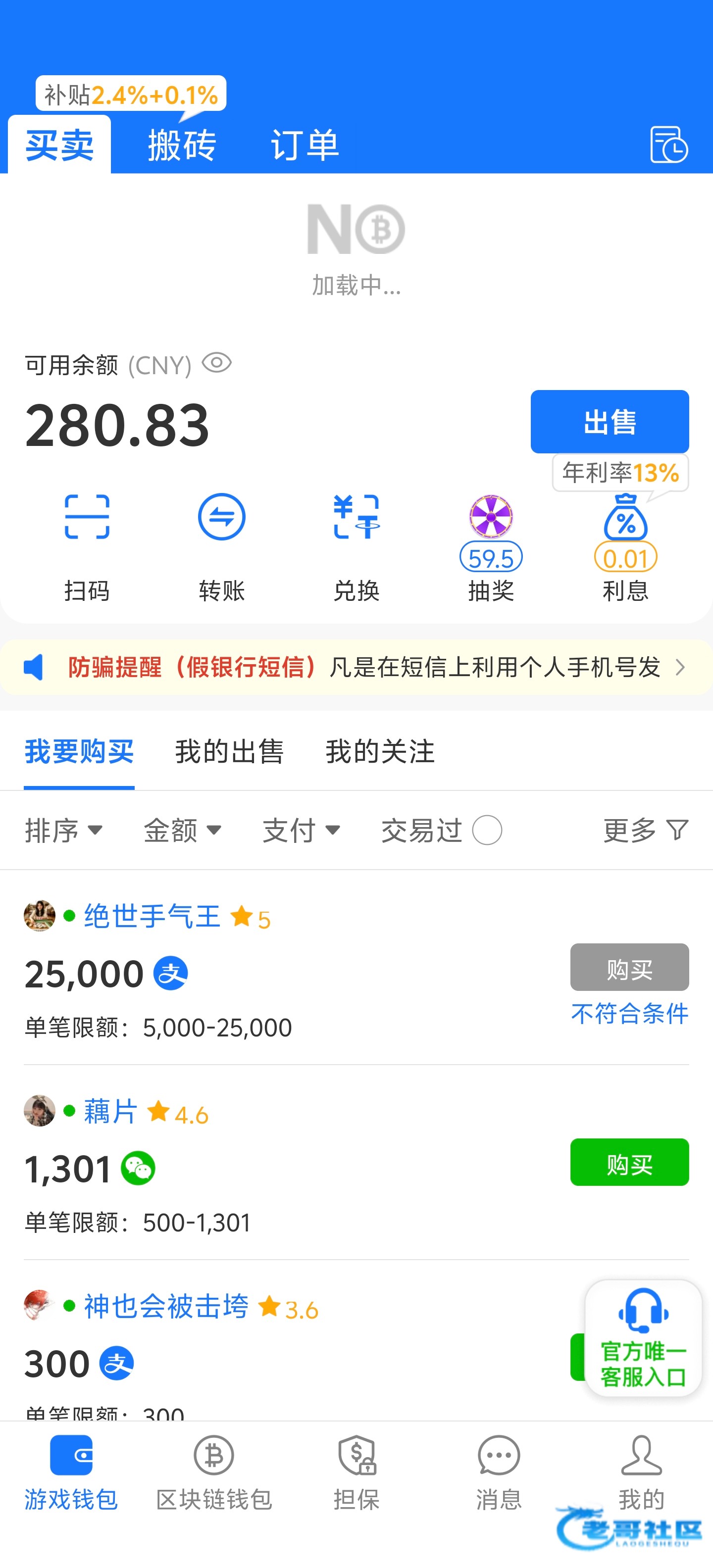The width and height of the screenshot is (713, 1568).
Task: Toggle balance visibility eye icon
Action: pyautogui.click(x=217, y=363)
